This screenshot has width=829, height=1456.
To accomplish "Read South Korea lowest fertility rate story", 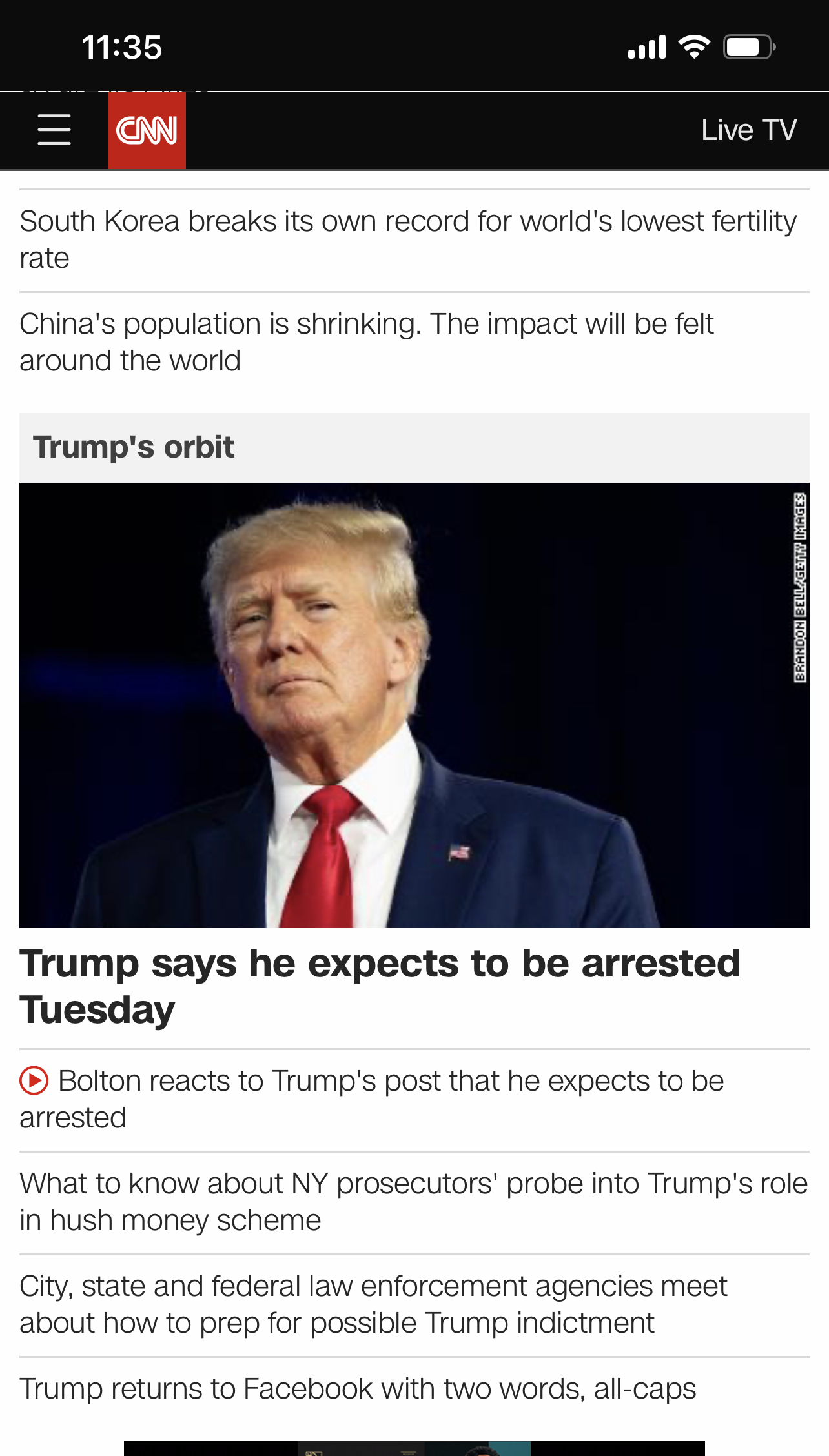I will (408, 239).
